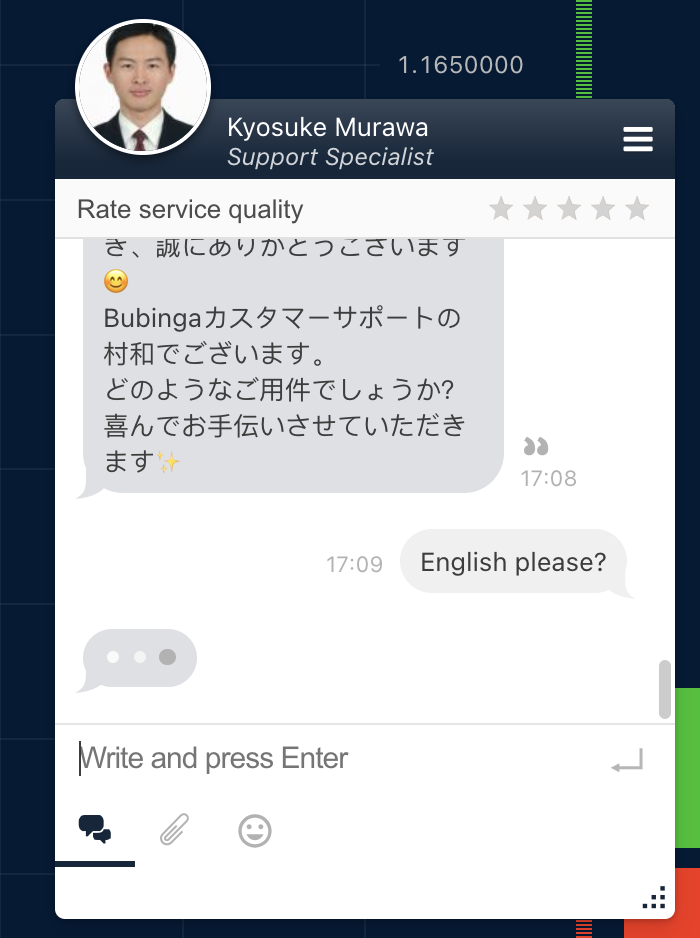This screenshot has height=938, width=700.
Task: Rate service quality with five stars
Action: pyautogui.click(x=637, y=209)
